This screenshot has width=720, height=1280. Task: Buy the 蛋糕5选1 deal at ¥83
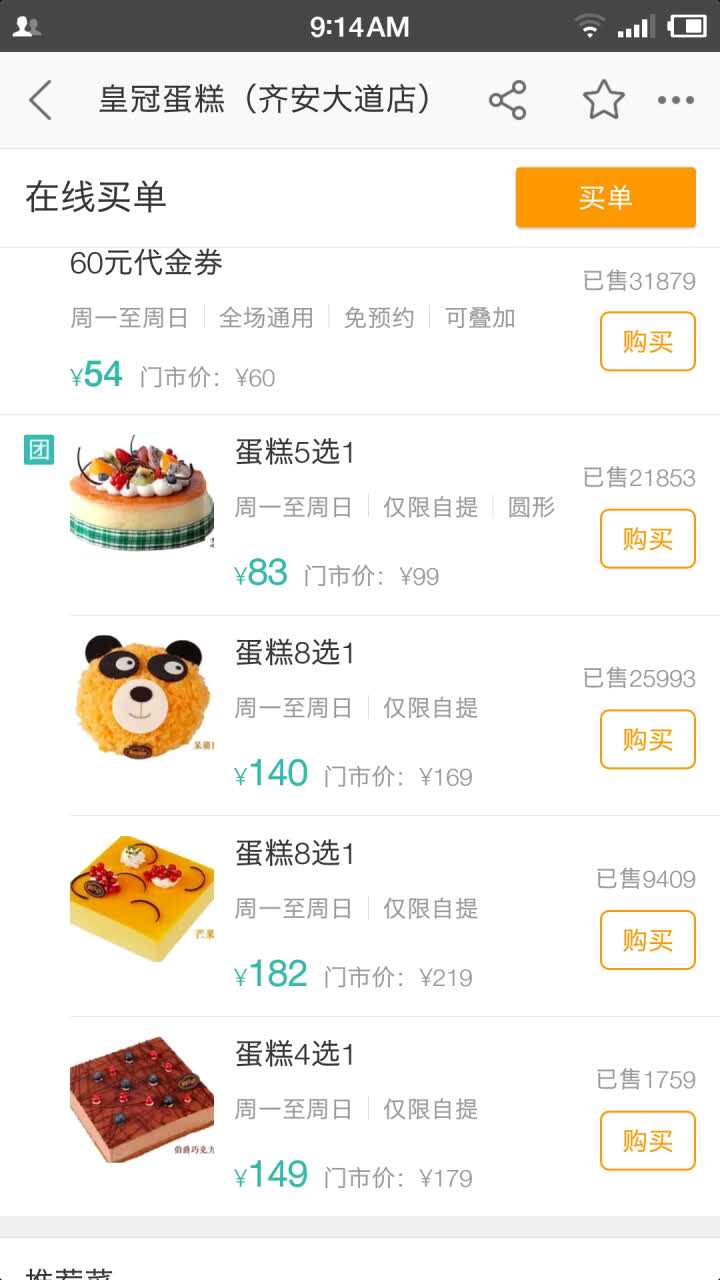[647, 539]
